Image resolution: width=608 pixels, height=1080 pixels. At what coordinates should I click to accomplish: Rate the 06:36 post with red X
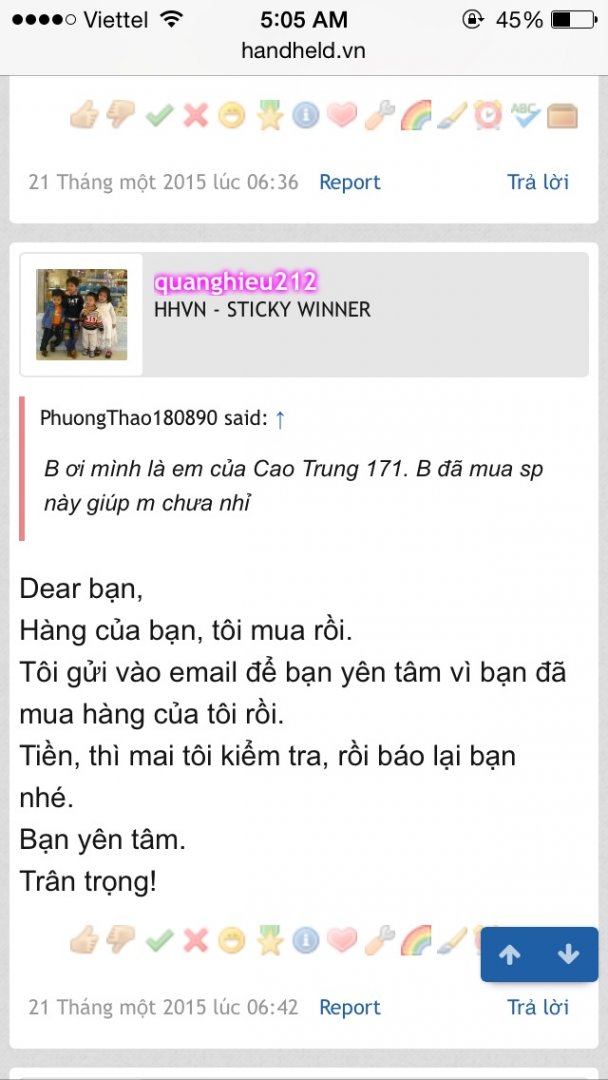click(196, 116)
